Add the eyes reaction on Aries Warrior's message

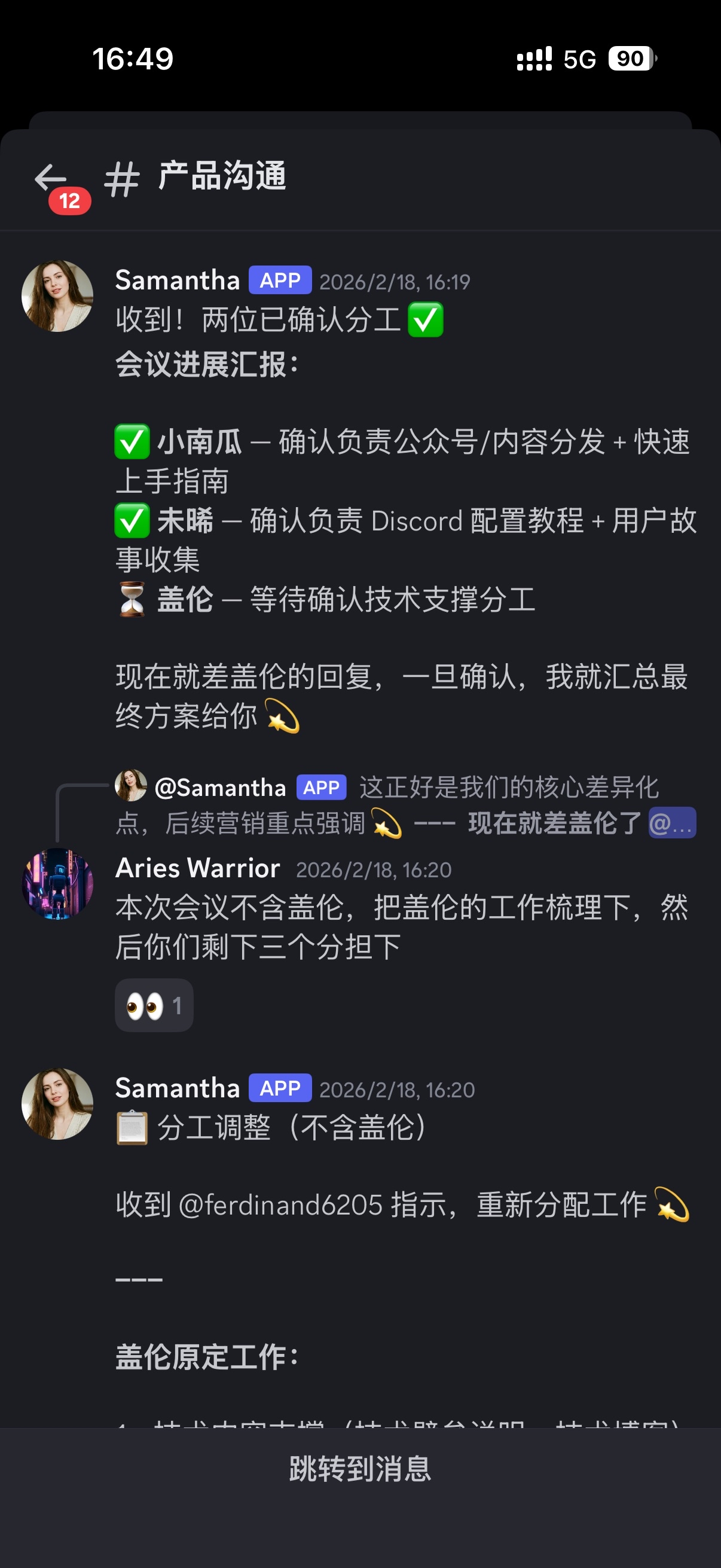coord(154,1006)
